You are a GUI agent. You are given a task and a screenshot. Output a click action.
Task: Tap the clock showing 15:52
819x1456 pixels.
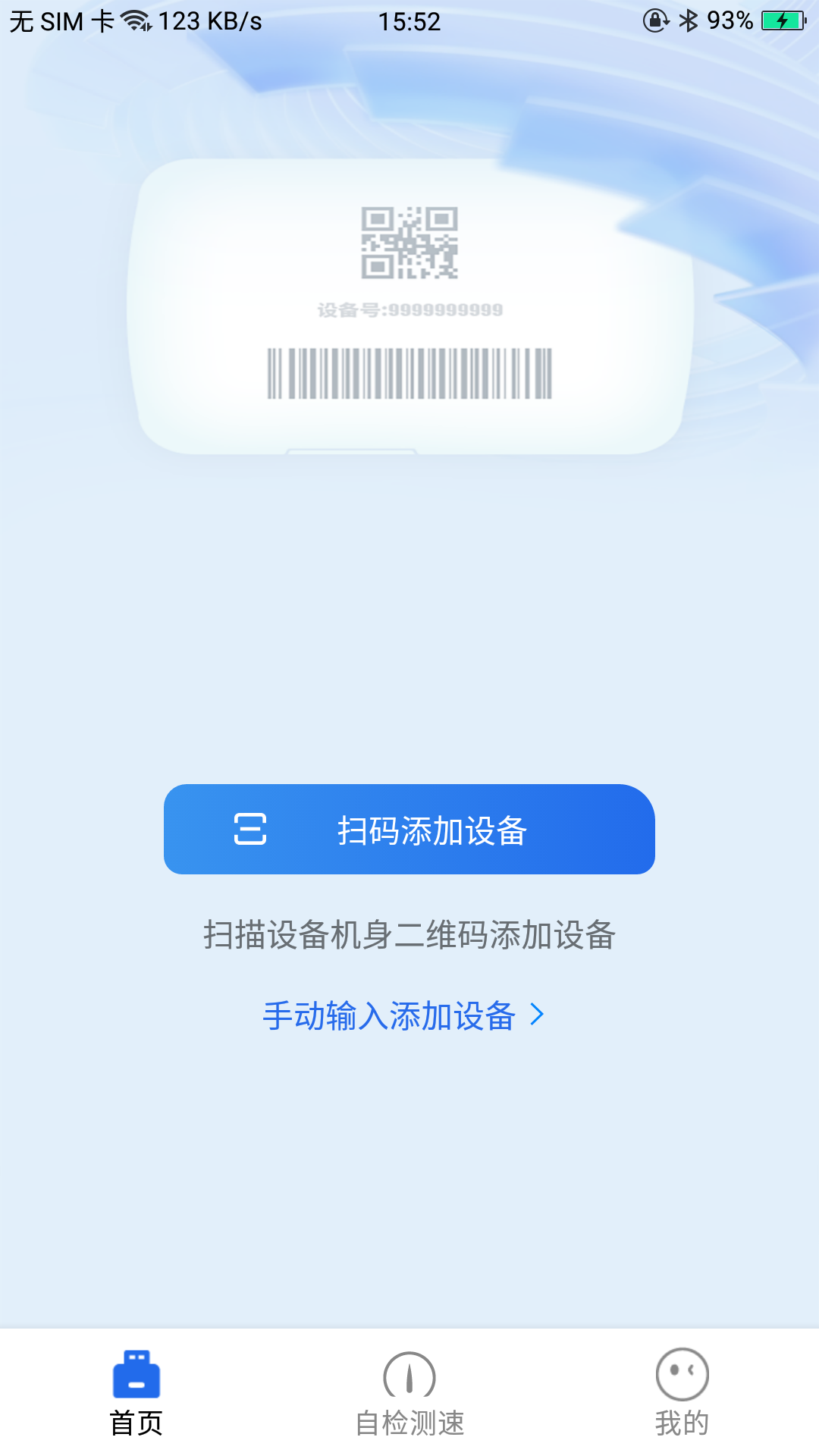(409, 20)
